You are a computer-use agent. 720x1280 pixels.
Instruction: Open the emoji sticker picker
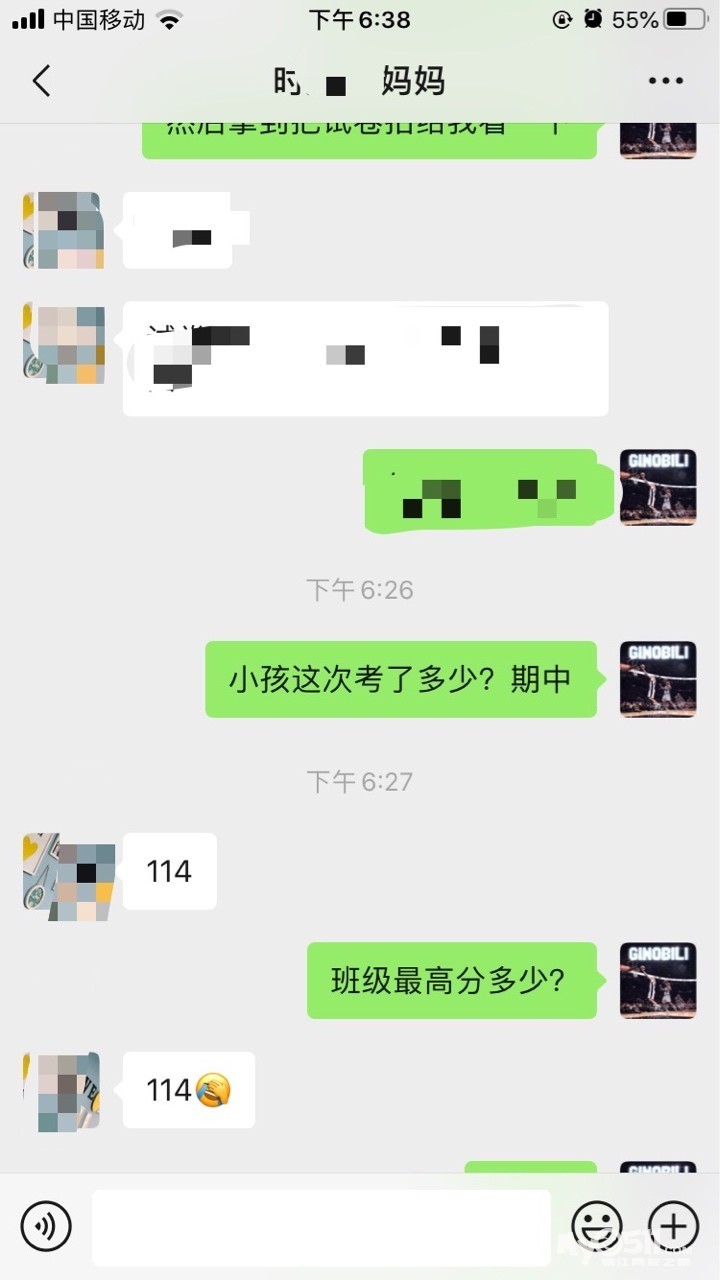(597, 1226)
